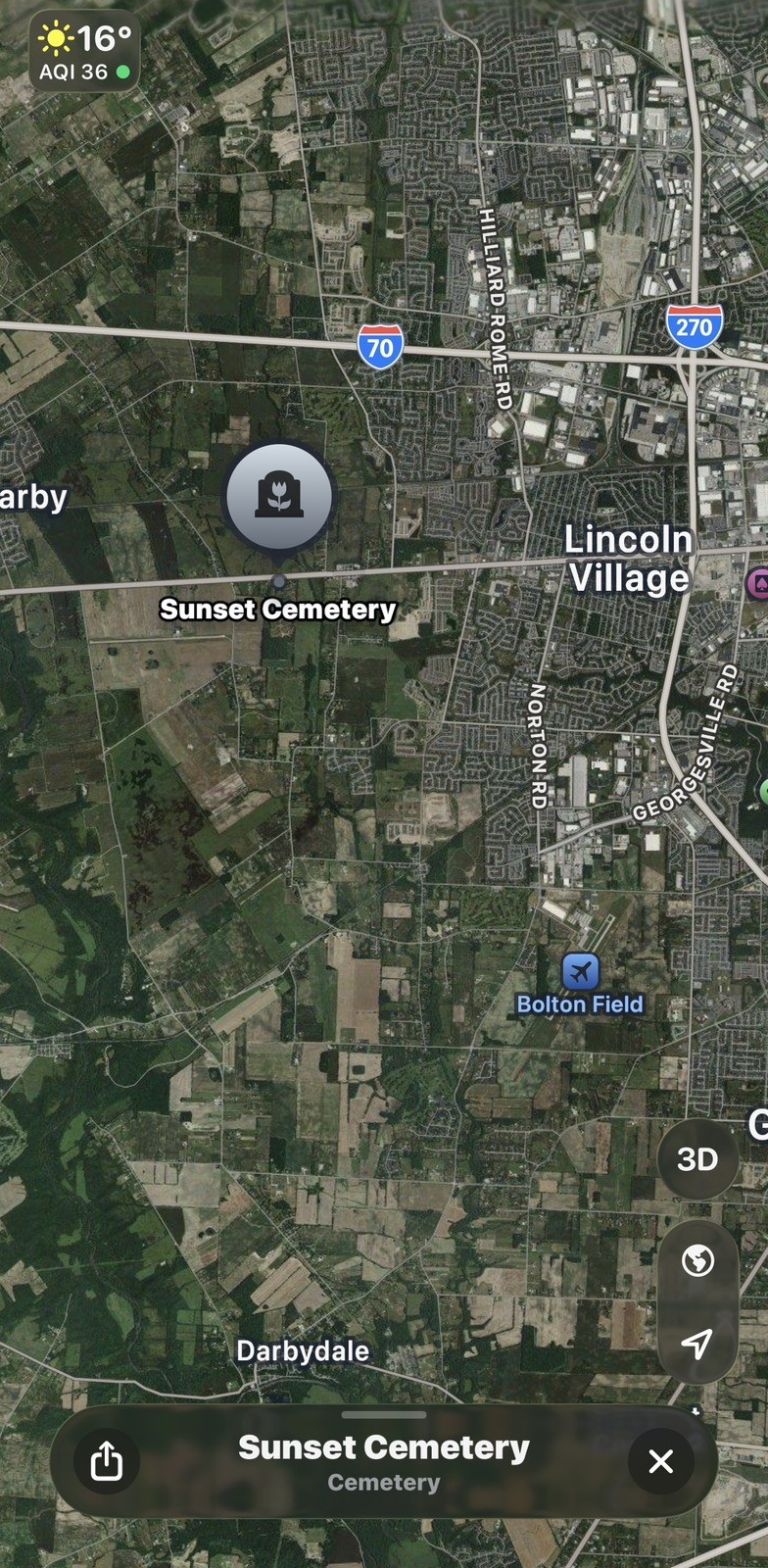Share Sunset Cemetery location
The width and height of the screenshot is (768, 1568).
[x=107, y=1461]
